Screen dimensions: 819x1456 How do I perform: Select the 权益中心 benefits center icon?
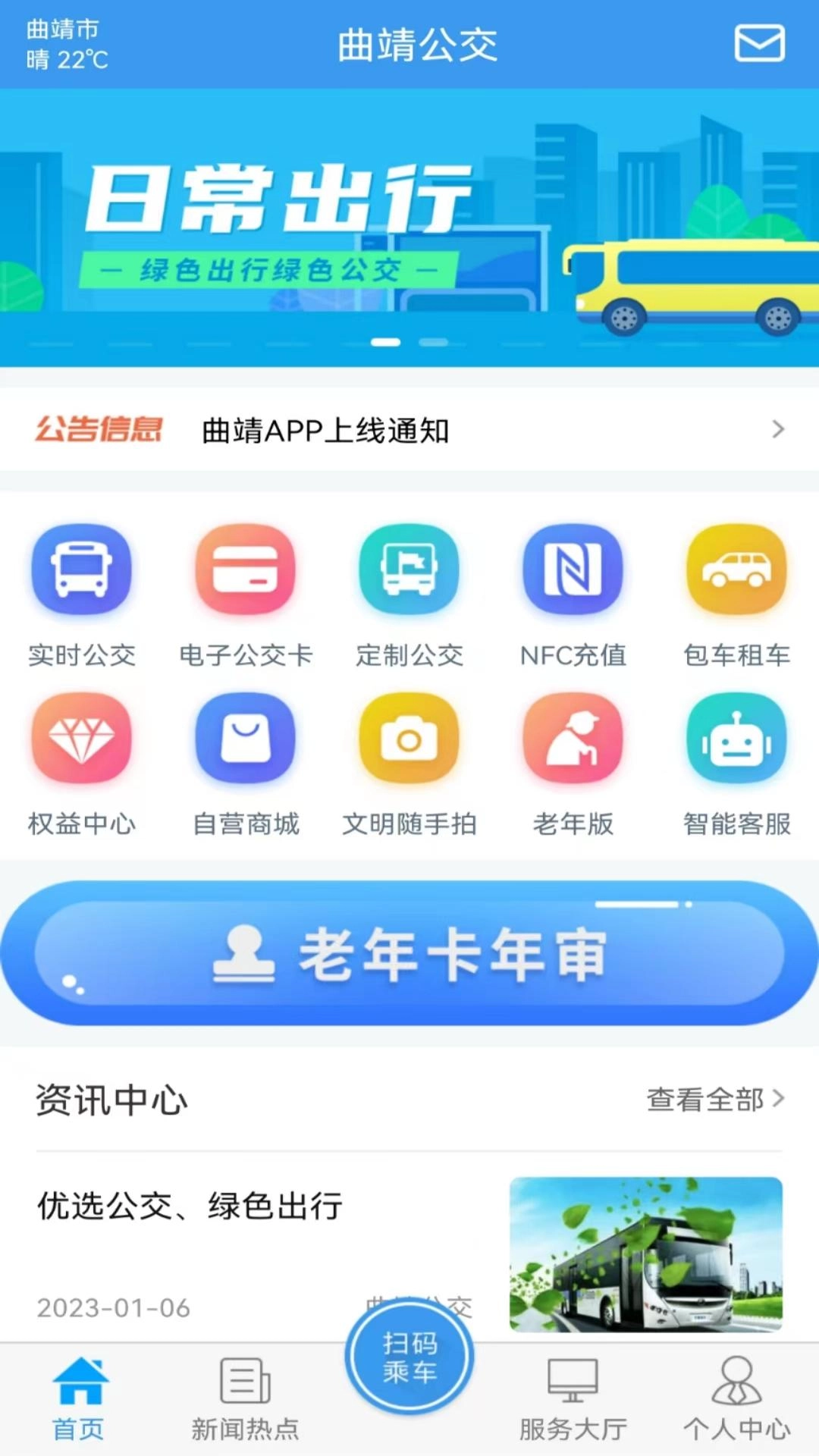coord(81,739)
